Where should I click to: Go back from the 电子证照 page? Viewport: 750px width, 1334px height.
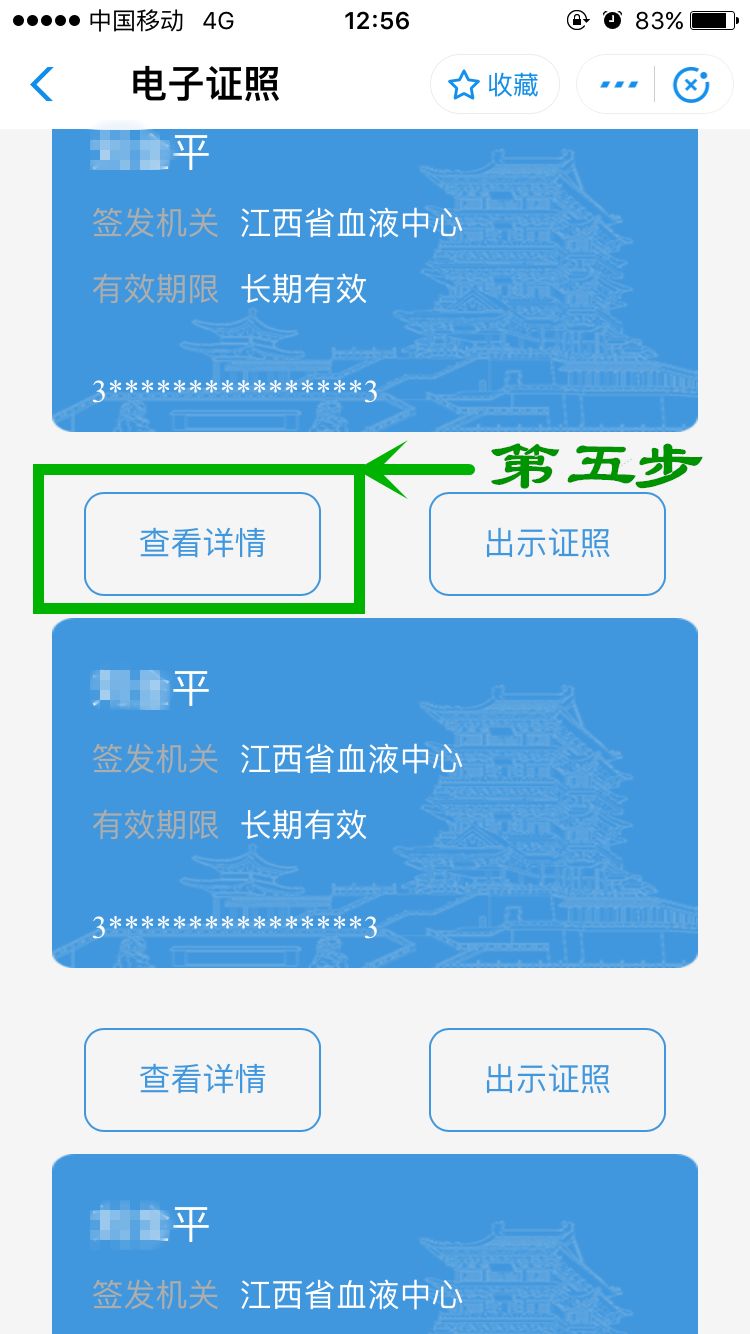tap(42, 85)
